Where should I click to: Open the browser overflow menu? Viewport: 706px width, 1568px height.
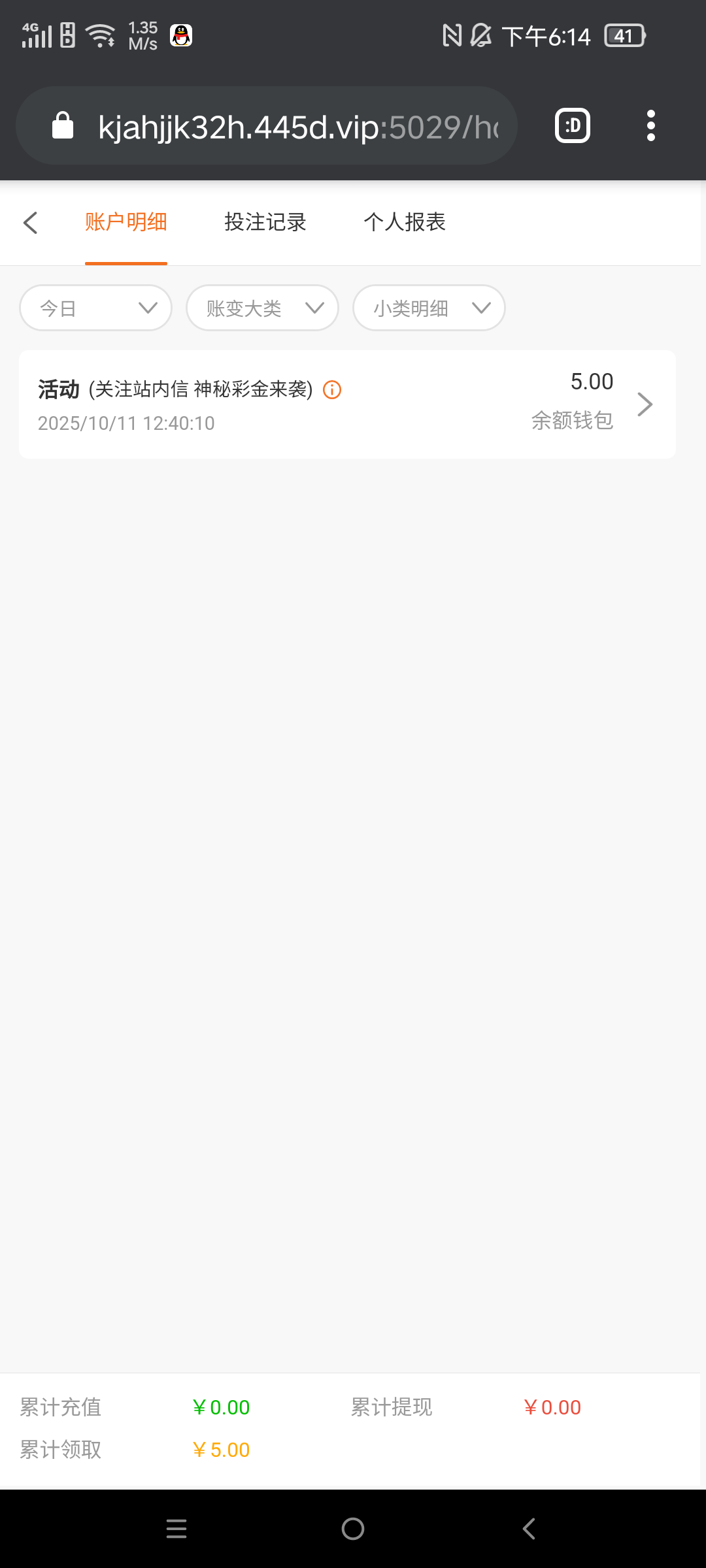(x=650, y=125)
